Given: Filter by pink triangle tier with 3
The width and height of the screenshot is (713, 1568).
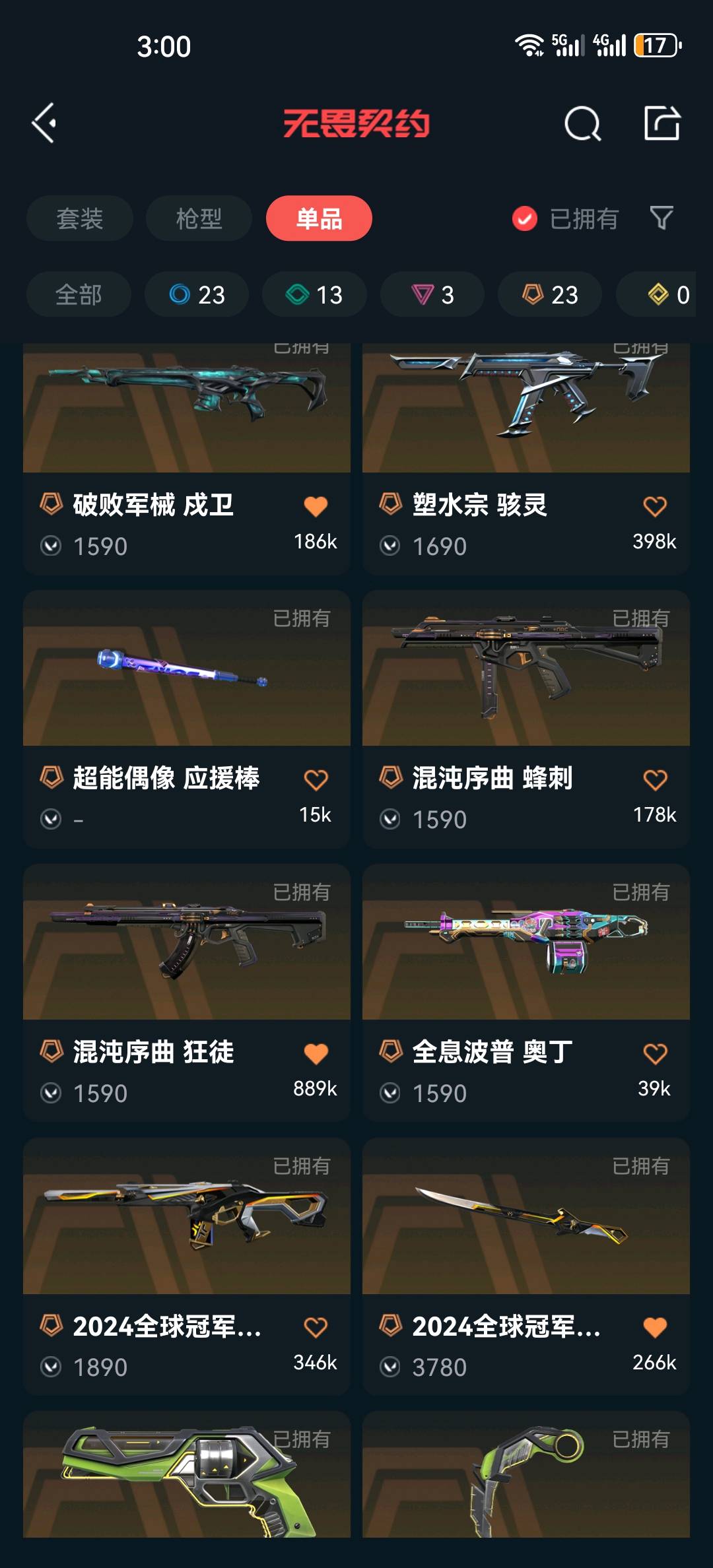Looking at the screenshot, I should click(432, 294).
